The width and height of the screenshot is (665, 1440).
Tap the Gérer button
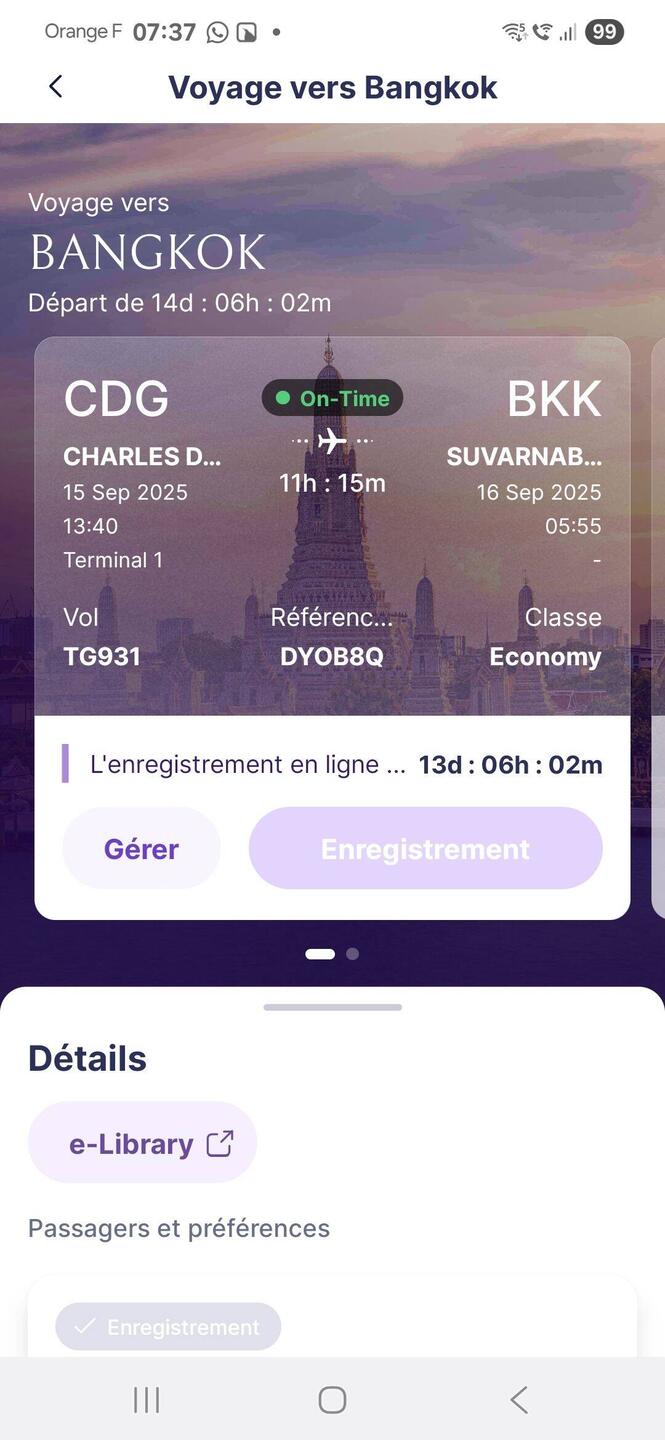(x=141, y=849)
